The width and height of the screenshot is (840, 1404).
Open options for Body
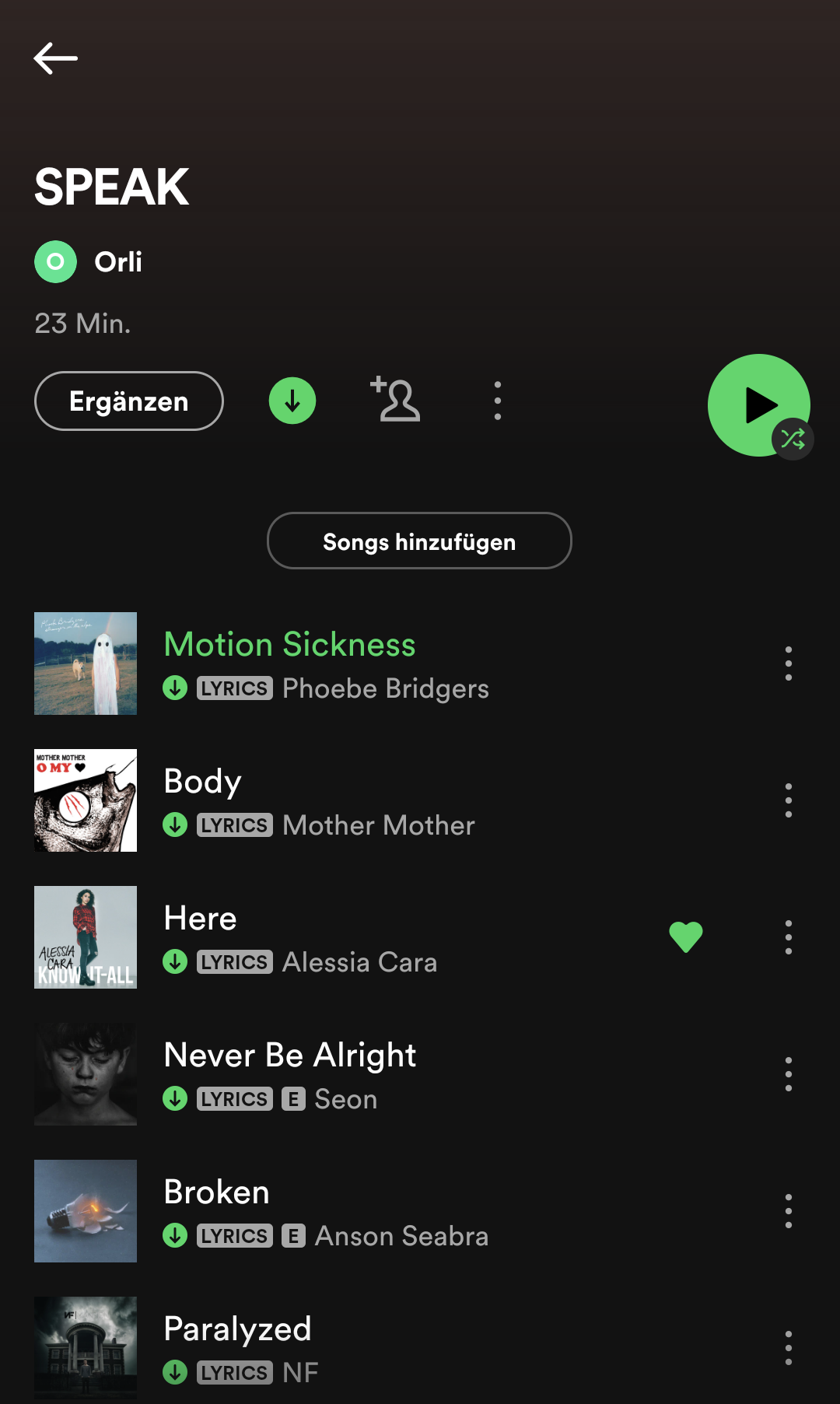788,800
